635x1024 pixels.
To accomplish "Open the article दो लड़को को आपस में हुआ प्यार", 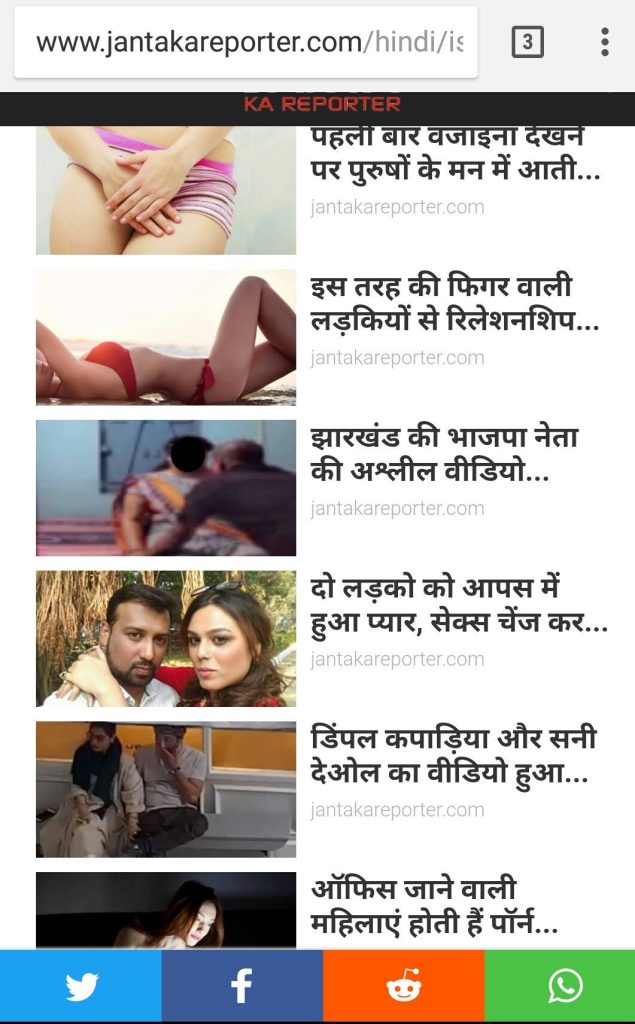I will pyautogui.click(x=457, y=605).
